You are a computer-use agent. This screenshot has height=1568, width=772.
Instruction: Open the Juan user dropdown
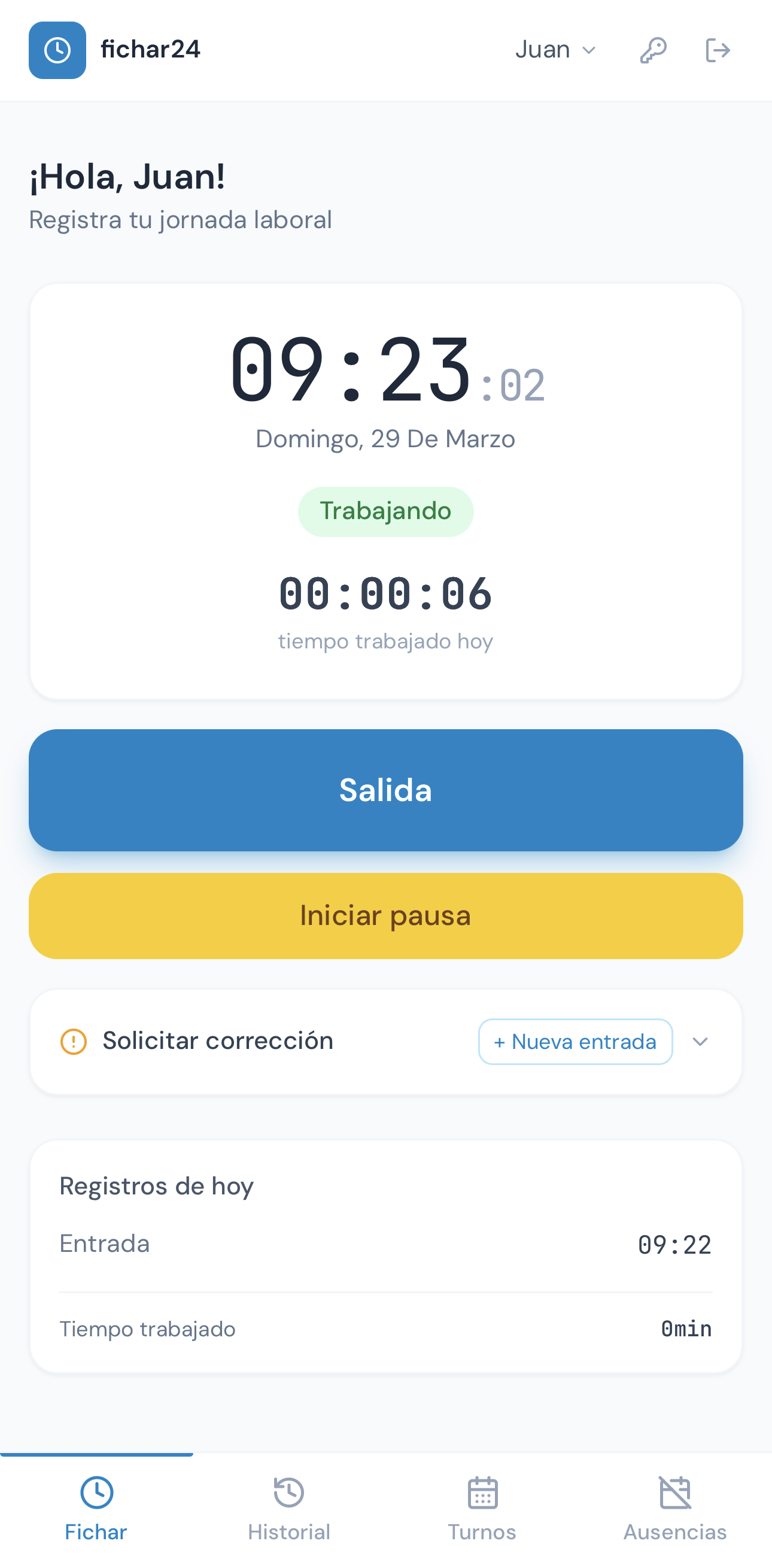point(555,50)
